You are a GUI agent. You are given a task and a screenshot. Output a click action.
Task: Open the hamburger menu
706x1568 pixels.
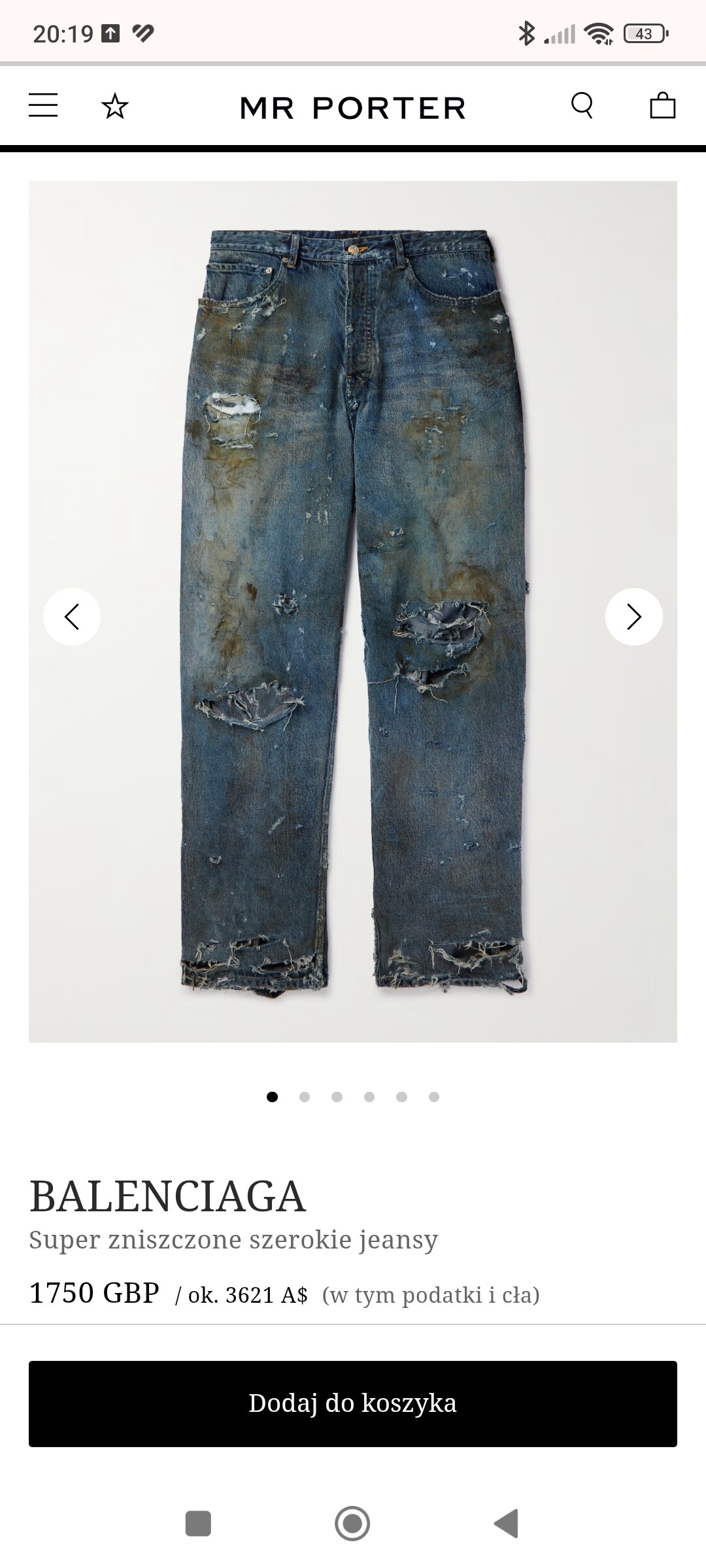pyautogui.click(x=43, y=105)
